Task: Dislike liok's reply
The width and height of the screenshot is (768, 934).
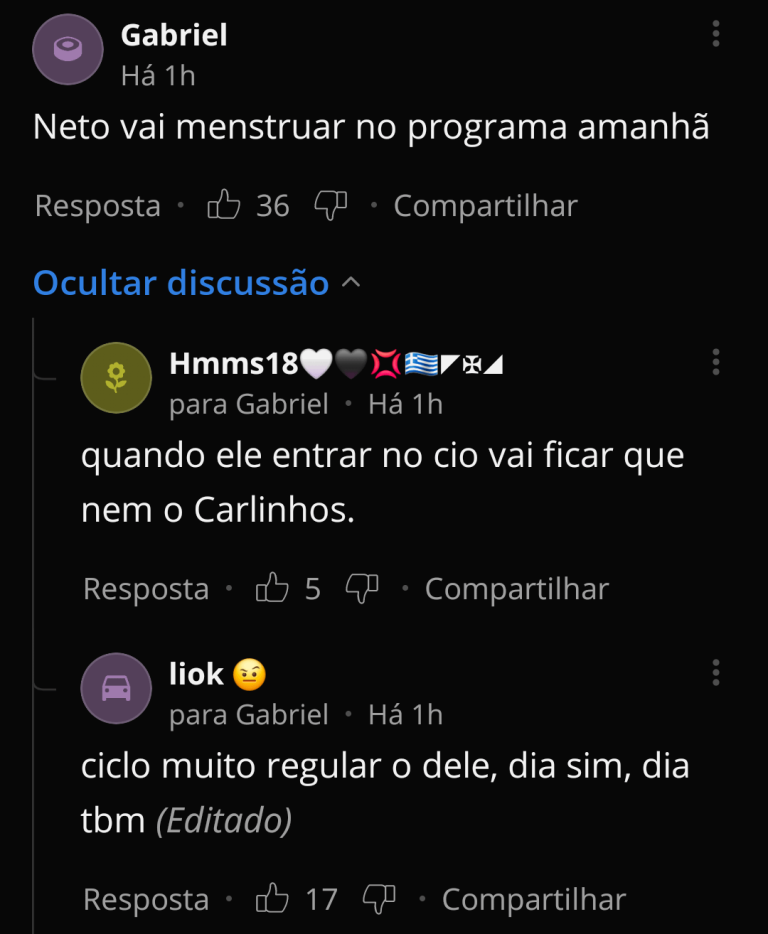Action: click(x=378, y=900)
